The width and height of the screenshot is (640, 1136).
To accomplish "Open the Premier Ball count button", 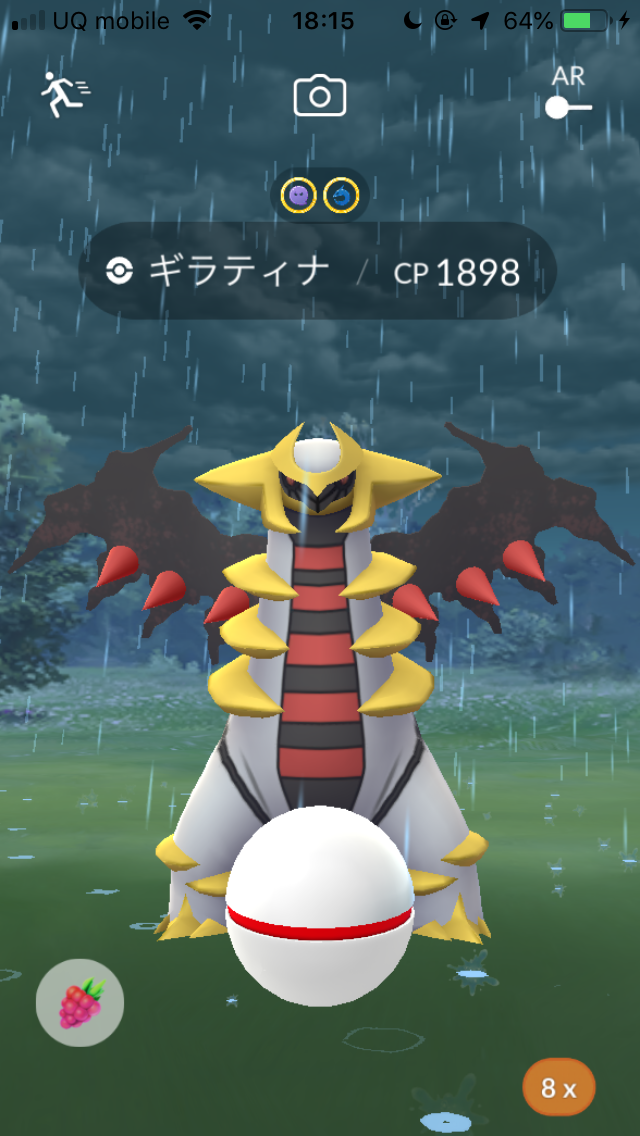I will (559, 1087).
